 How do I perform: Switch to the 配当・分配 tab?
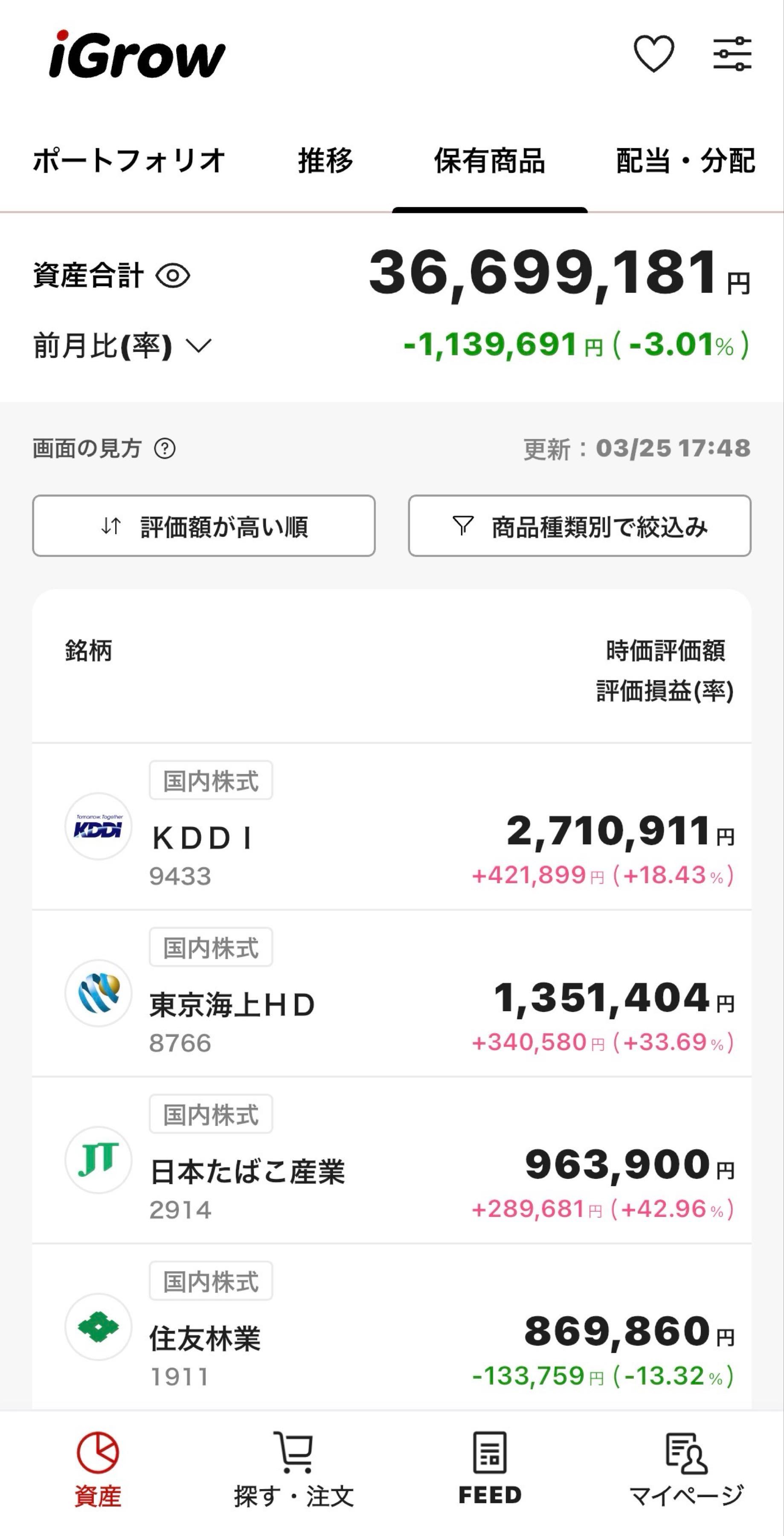685,161
